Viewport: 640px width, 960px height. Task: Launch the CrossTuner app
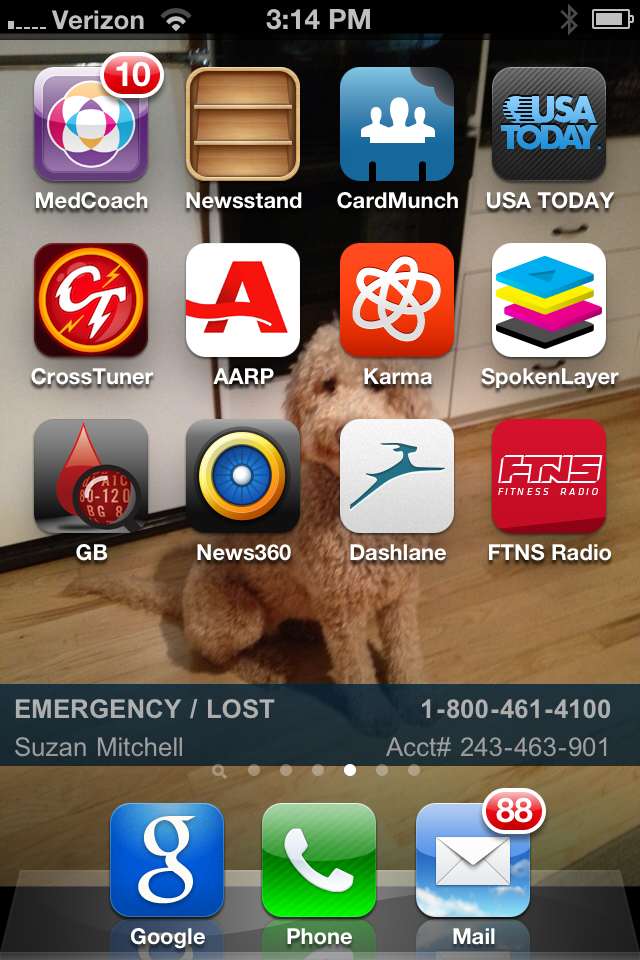click(91, 301)
